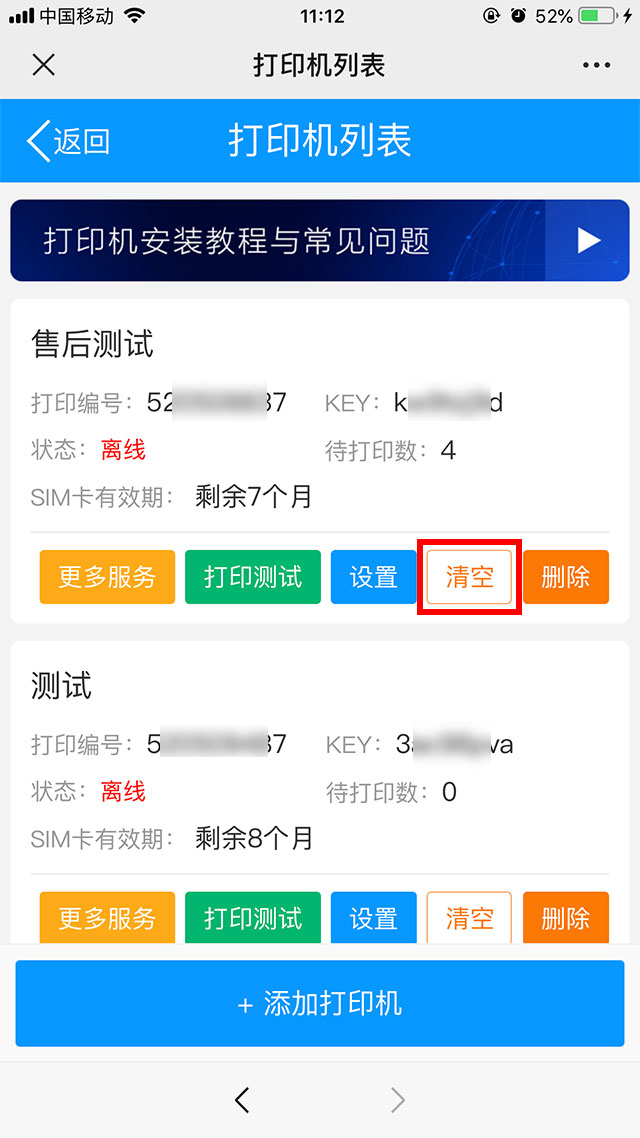640x1138 pixels.
Task: Tap 清空 for 测试 printer
Action: (x=469, y=918)
